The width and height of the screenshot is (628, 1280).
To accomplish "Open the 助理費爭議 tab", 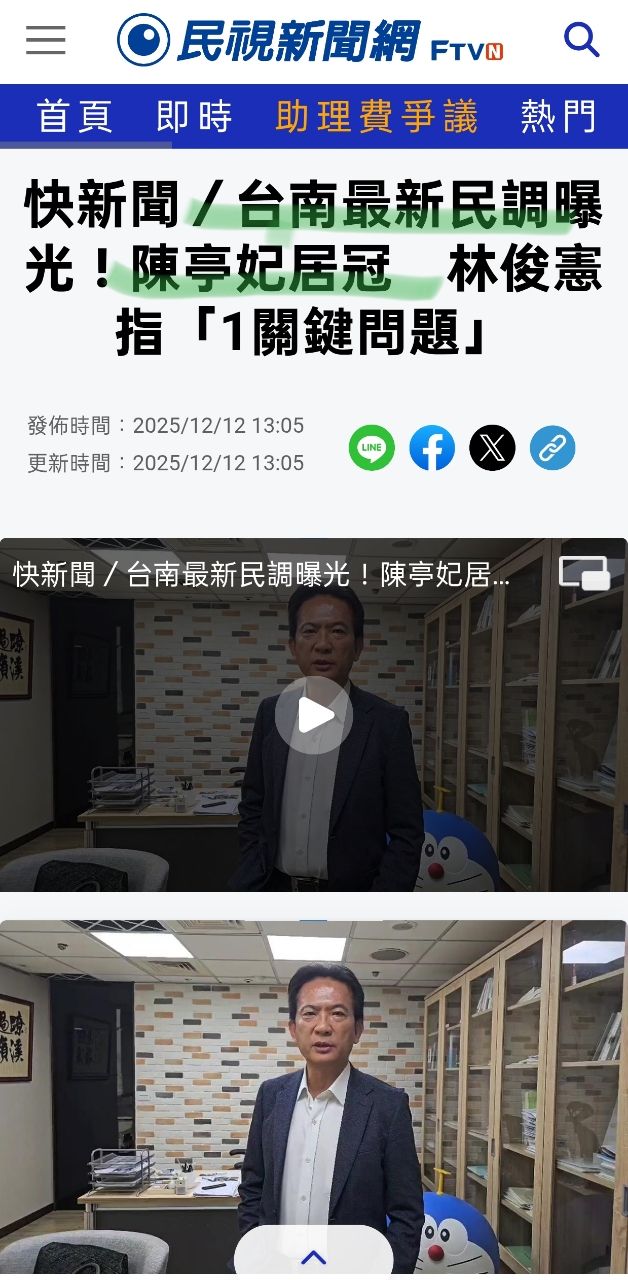I will tap(377, 117).
